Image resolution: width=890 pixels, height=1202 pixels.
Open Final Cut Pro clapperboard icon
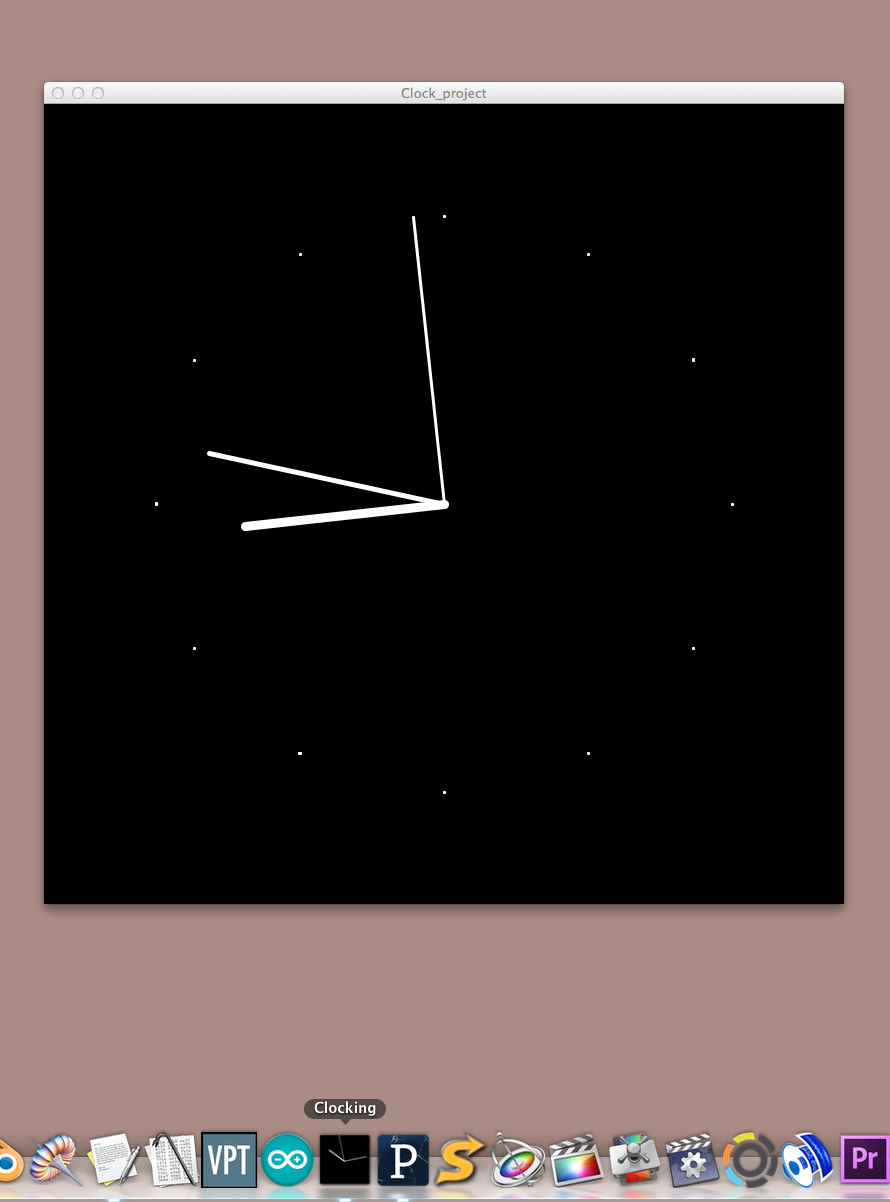tap(574, 1160)
